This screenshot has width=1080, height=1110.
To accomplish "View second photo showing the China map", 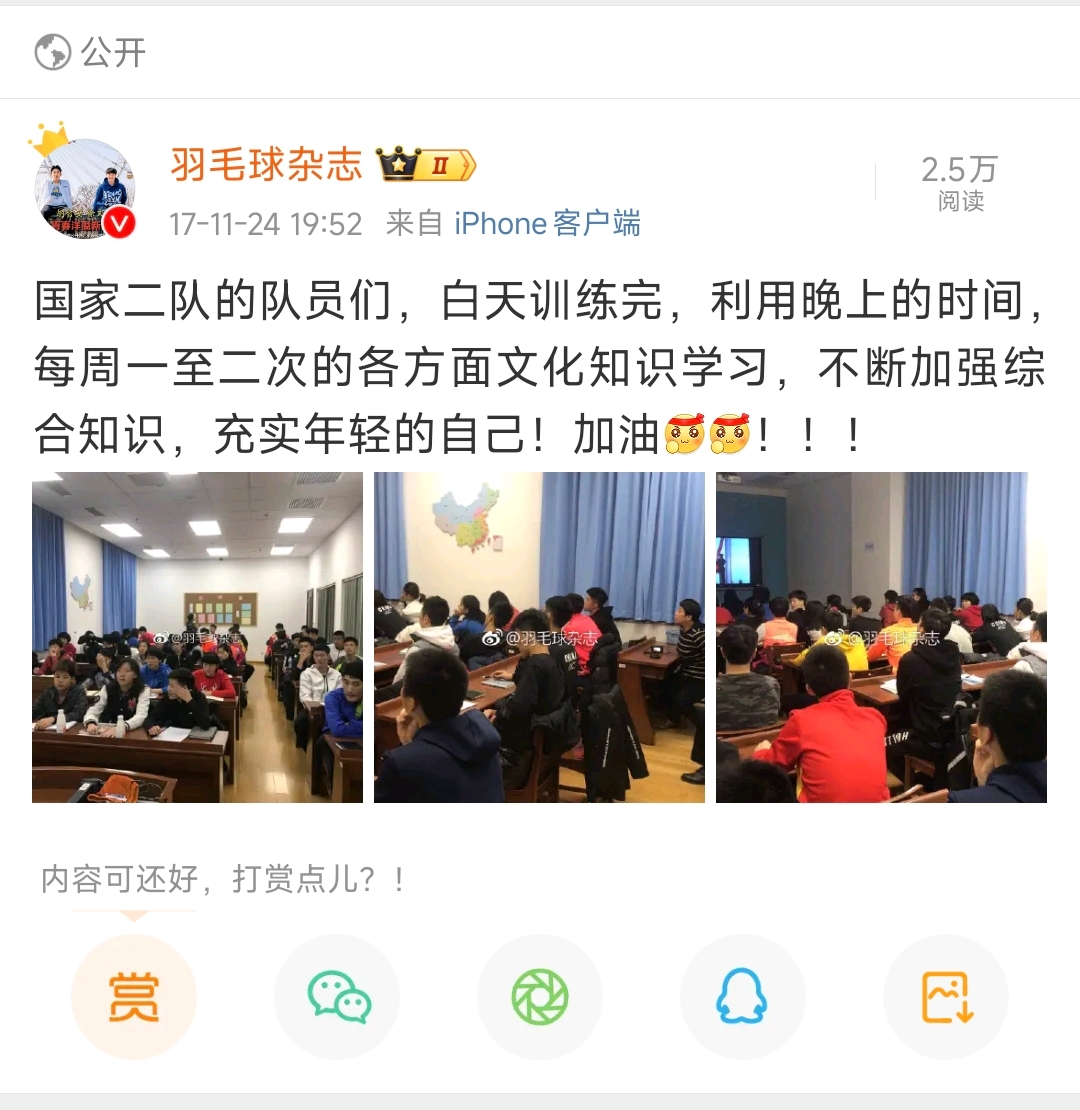I will point(539,637).
